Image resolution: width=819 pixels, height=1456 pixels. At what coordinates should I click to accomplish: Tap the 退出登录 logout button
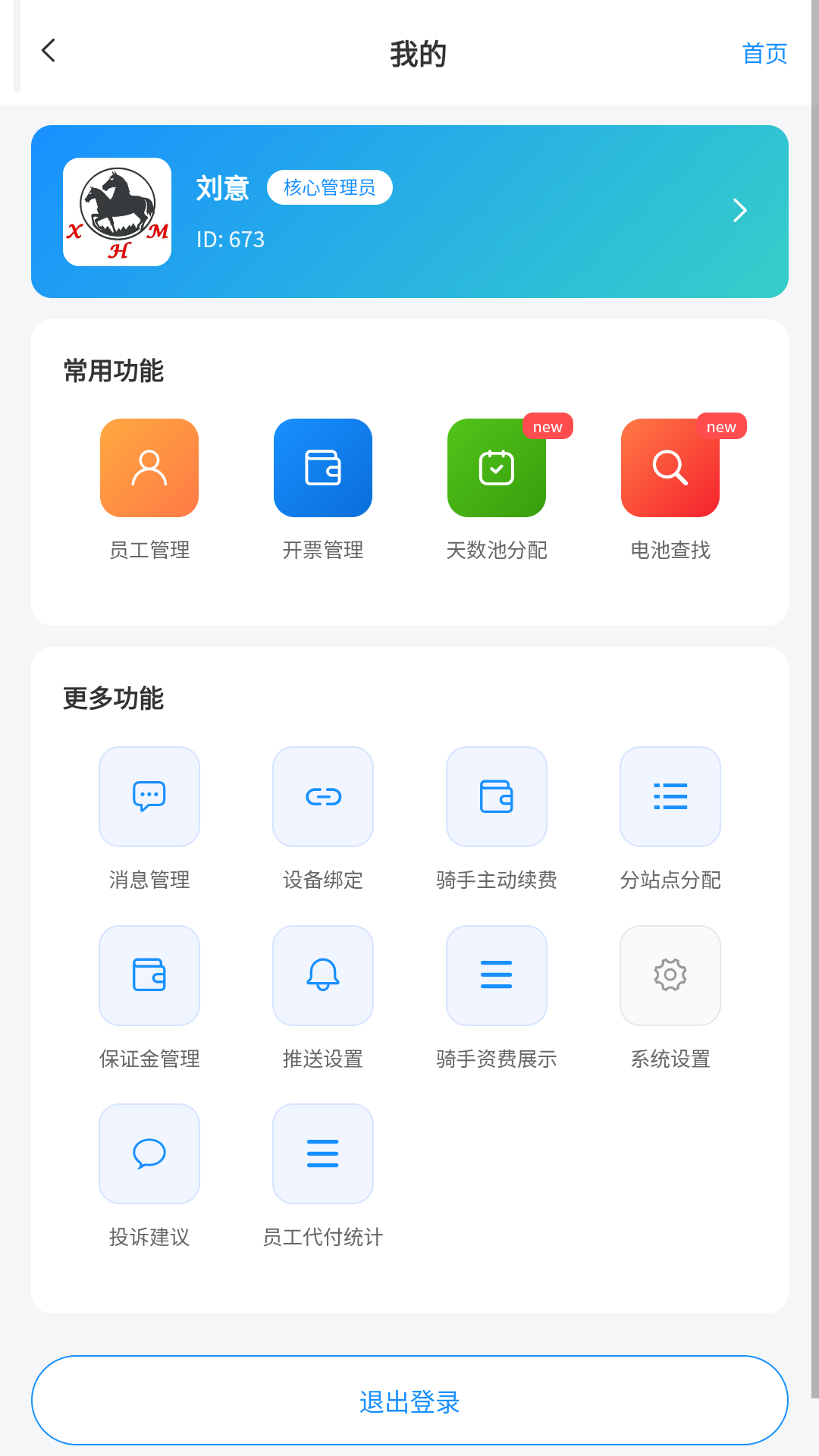(x=409, y=1401)
